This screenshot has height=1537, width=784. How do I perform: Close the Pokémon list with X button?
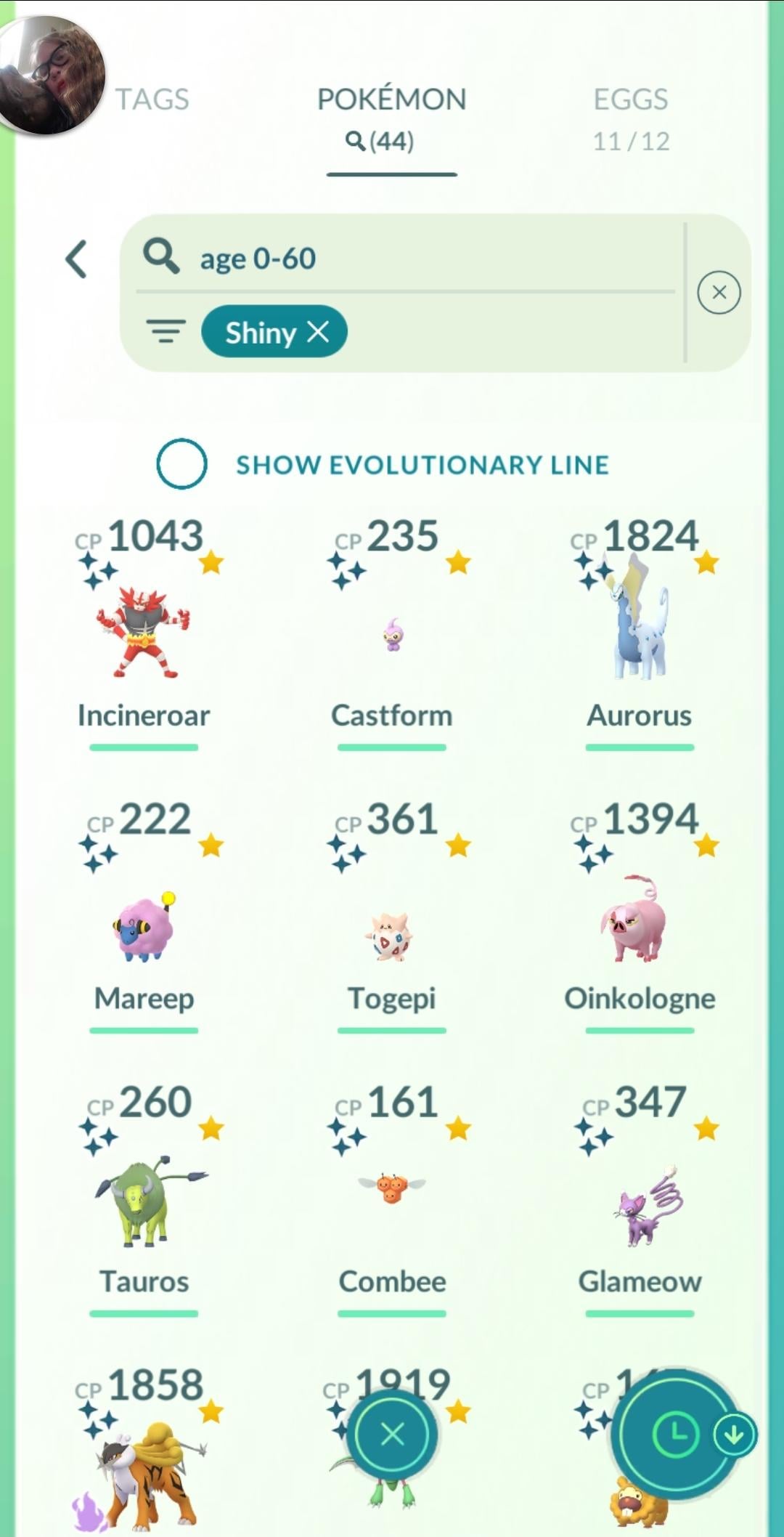click(x=392, y=1435)
